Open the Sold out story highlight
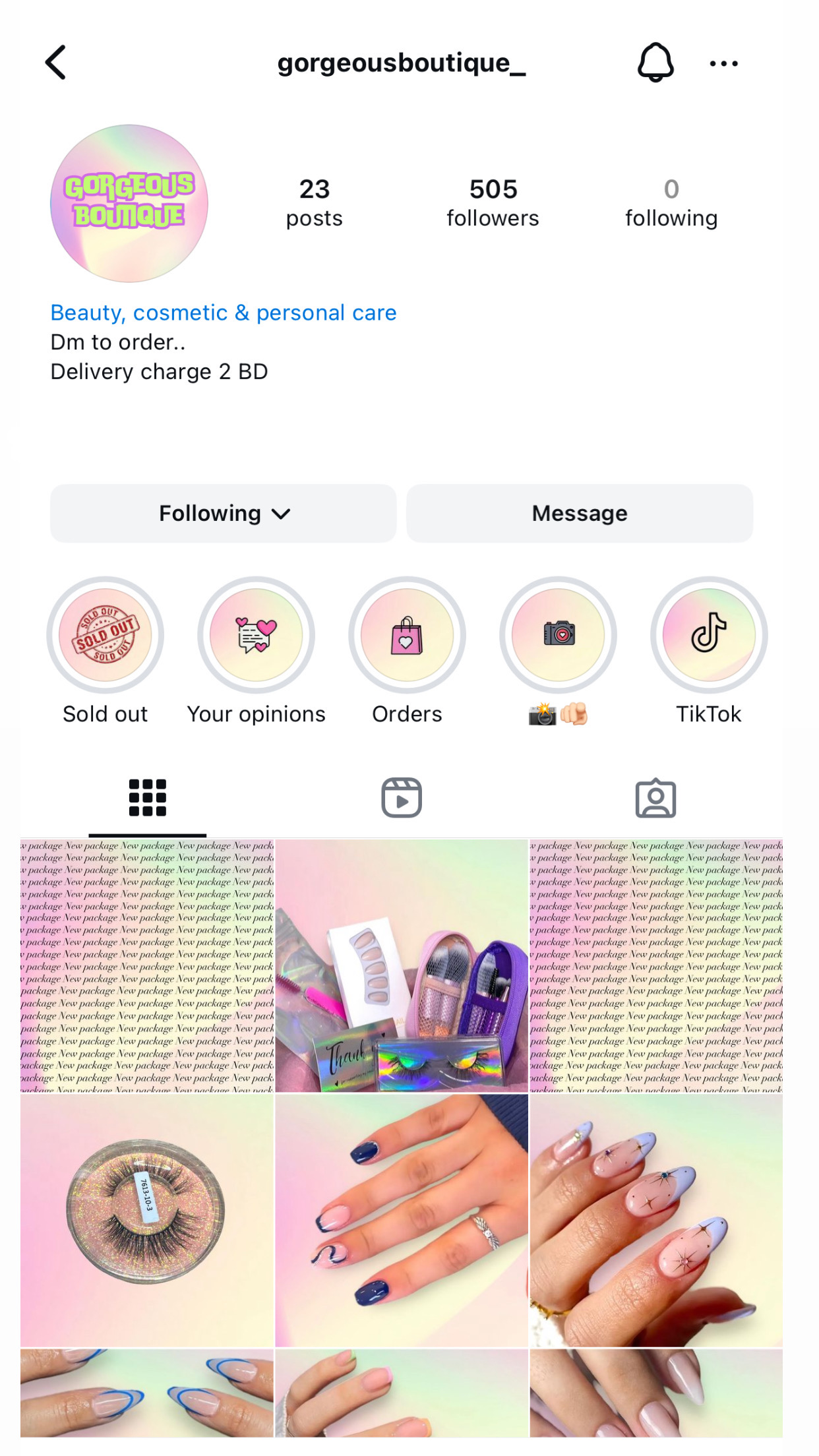The height and width of the screenshot is (1456, 819). (106, 635)
